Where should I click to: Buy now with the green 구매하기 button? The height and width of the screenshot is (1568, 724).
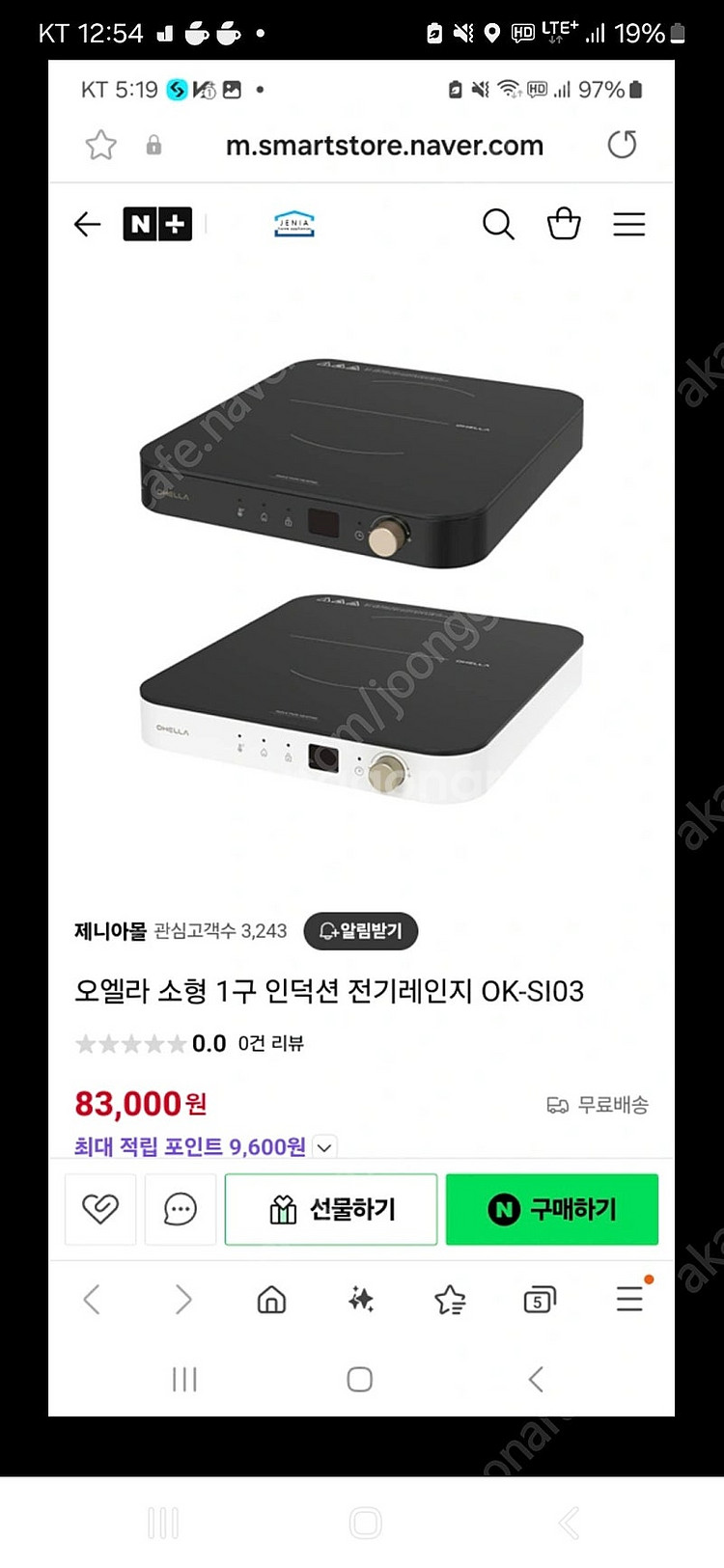pos(552,1209)
